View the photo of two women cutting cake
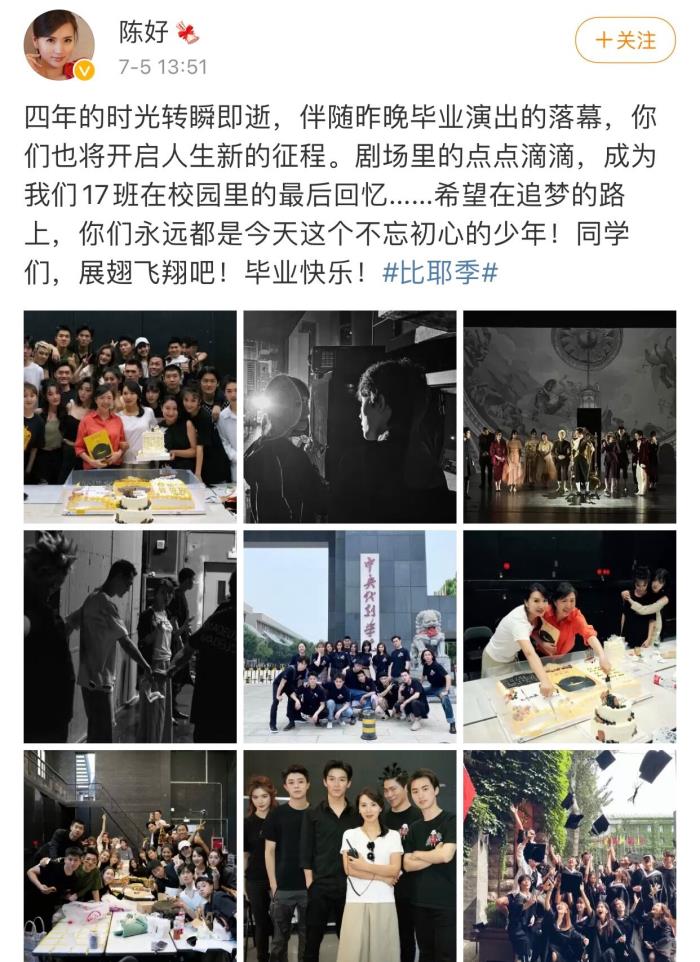 click(569, 636)
